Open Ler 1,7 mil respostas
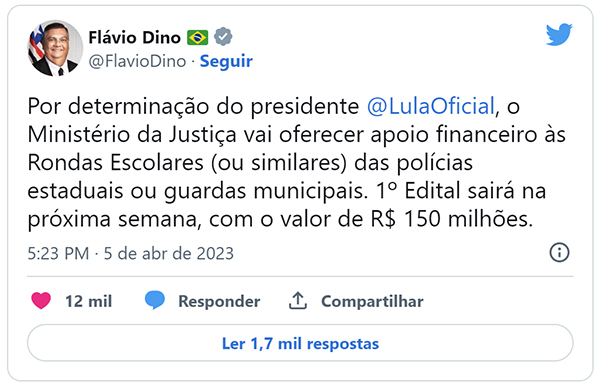This screenshot has width=600, height=392. click(300, 343)
